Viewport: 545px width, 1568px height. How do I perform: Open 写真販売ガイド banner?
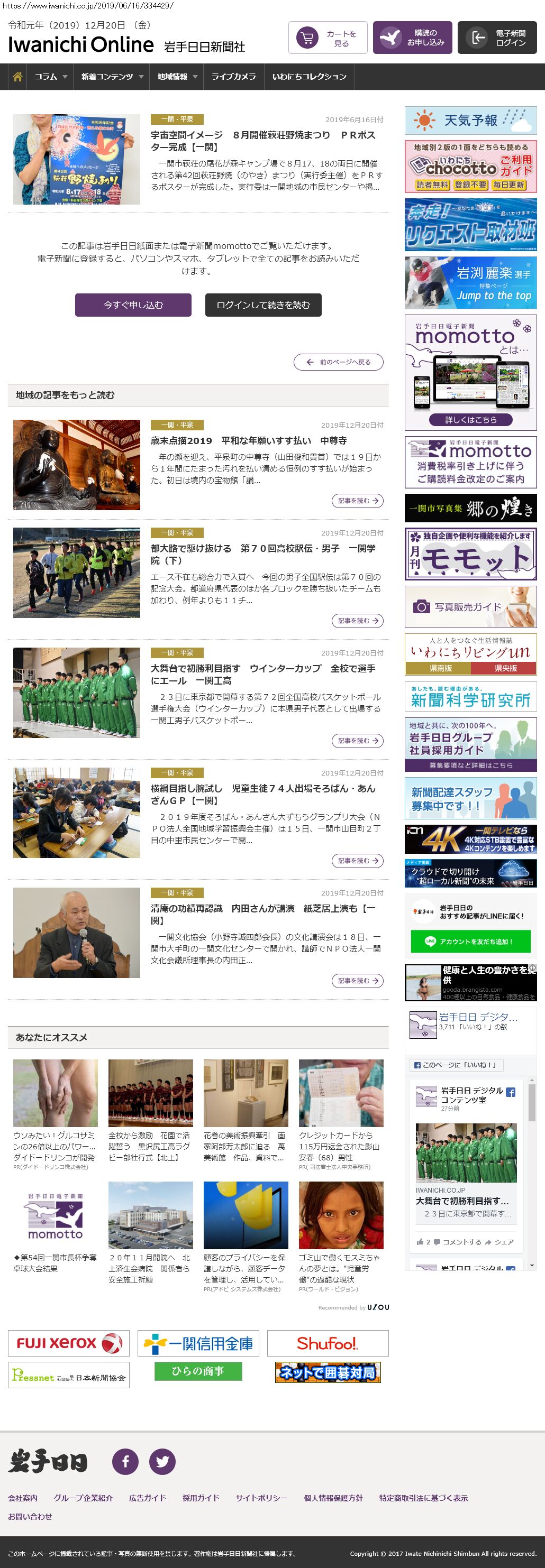470,607
